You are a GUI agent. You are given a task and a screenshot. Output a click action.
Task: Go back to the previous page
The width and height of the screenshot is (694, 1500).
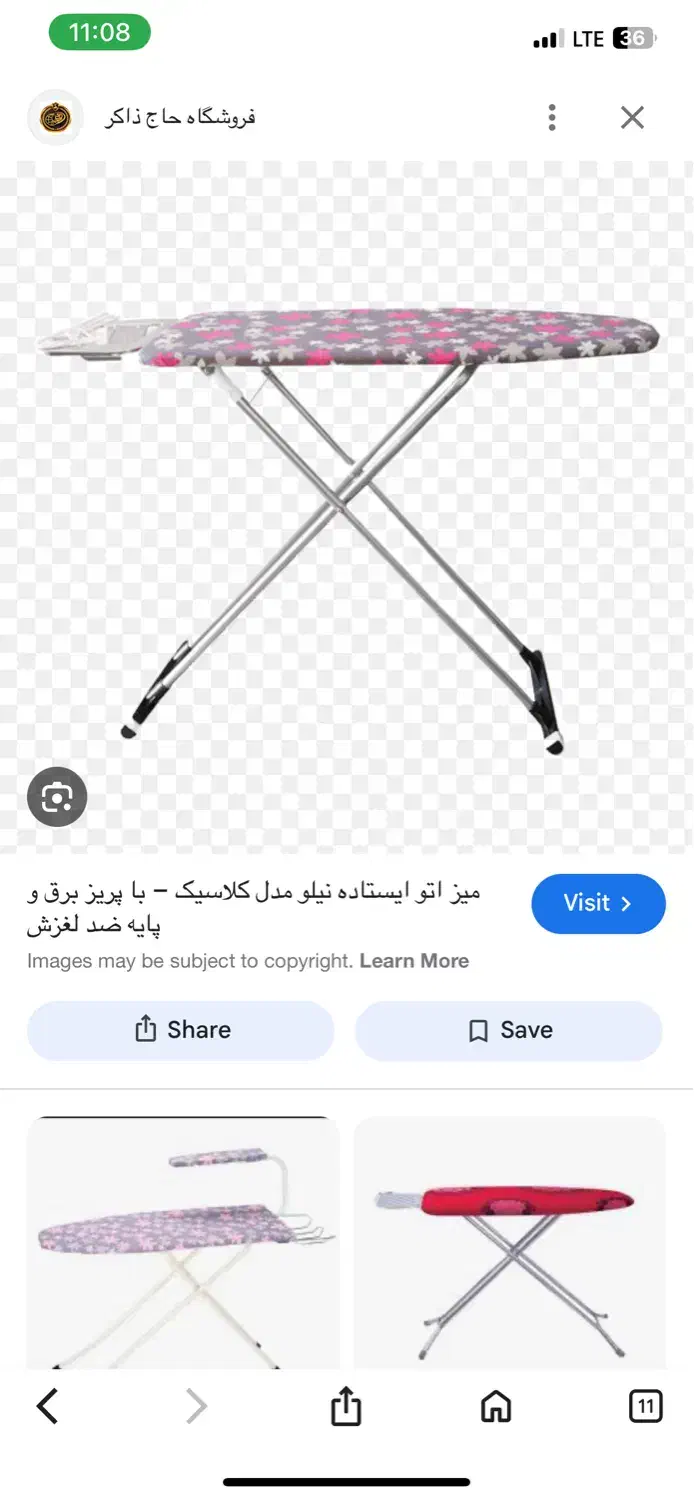[47, 1407]
